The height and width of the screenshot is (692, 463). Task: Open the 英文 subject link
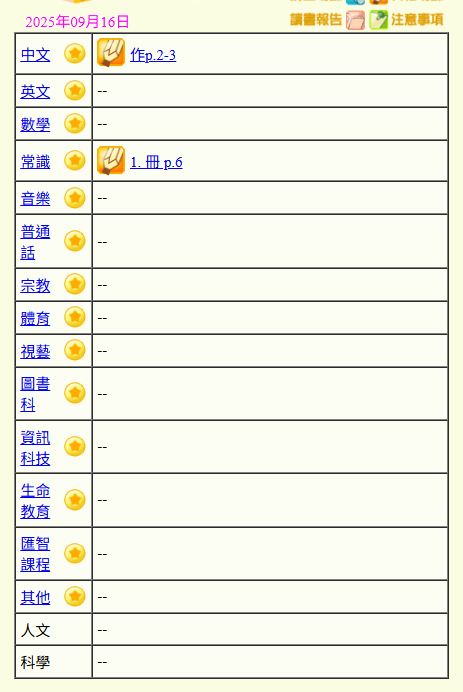tap(35, 91)
